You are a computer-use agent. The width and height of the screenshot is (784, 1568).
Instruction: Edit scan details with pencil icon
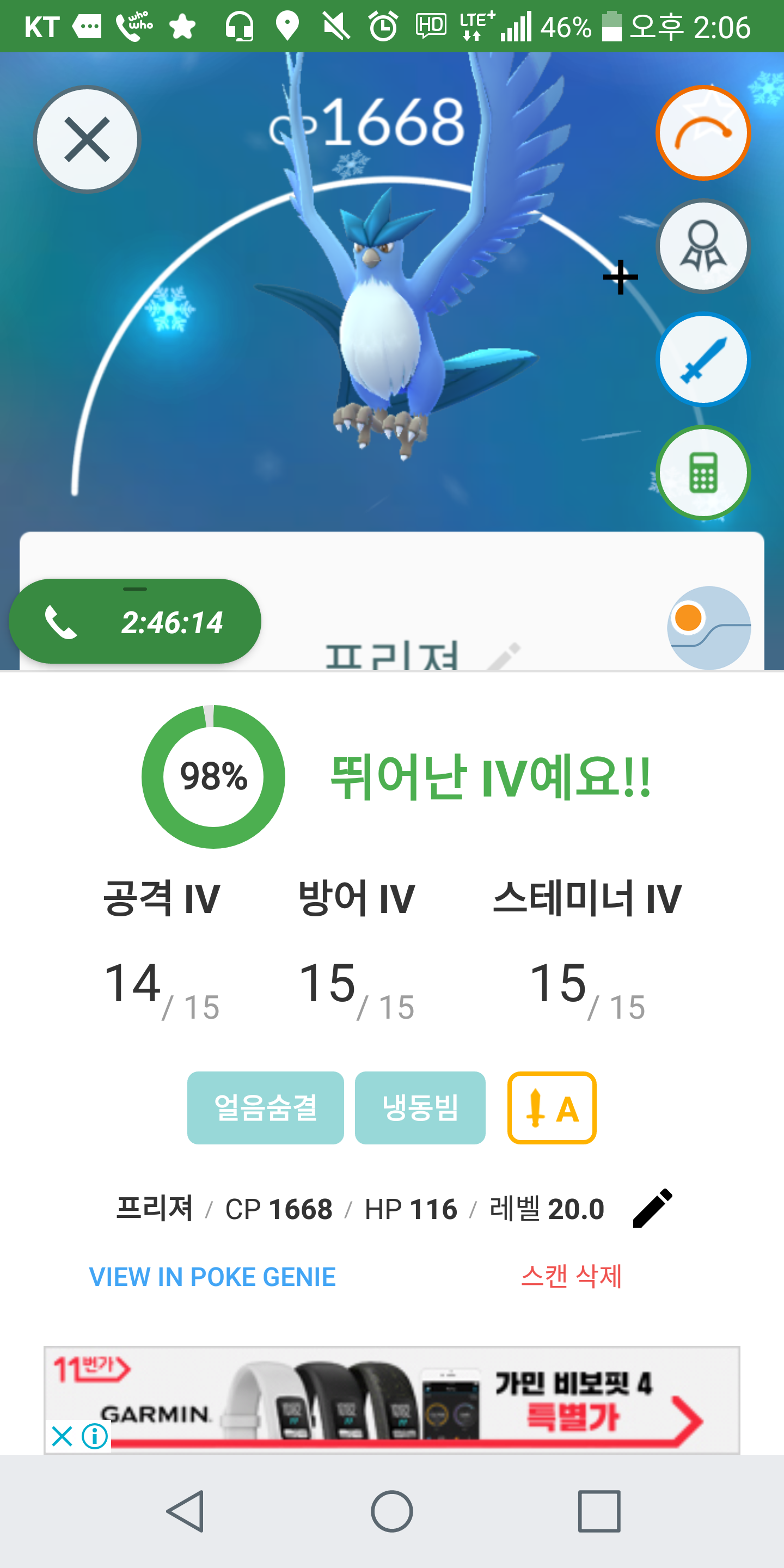[652, 1208]
